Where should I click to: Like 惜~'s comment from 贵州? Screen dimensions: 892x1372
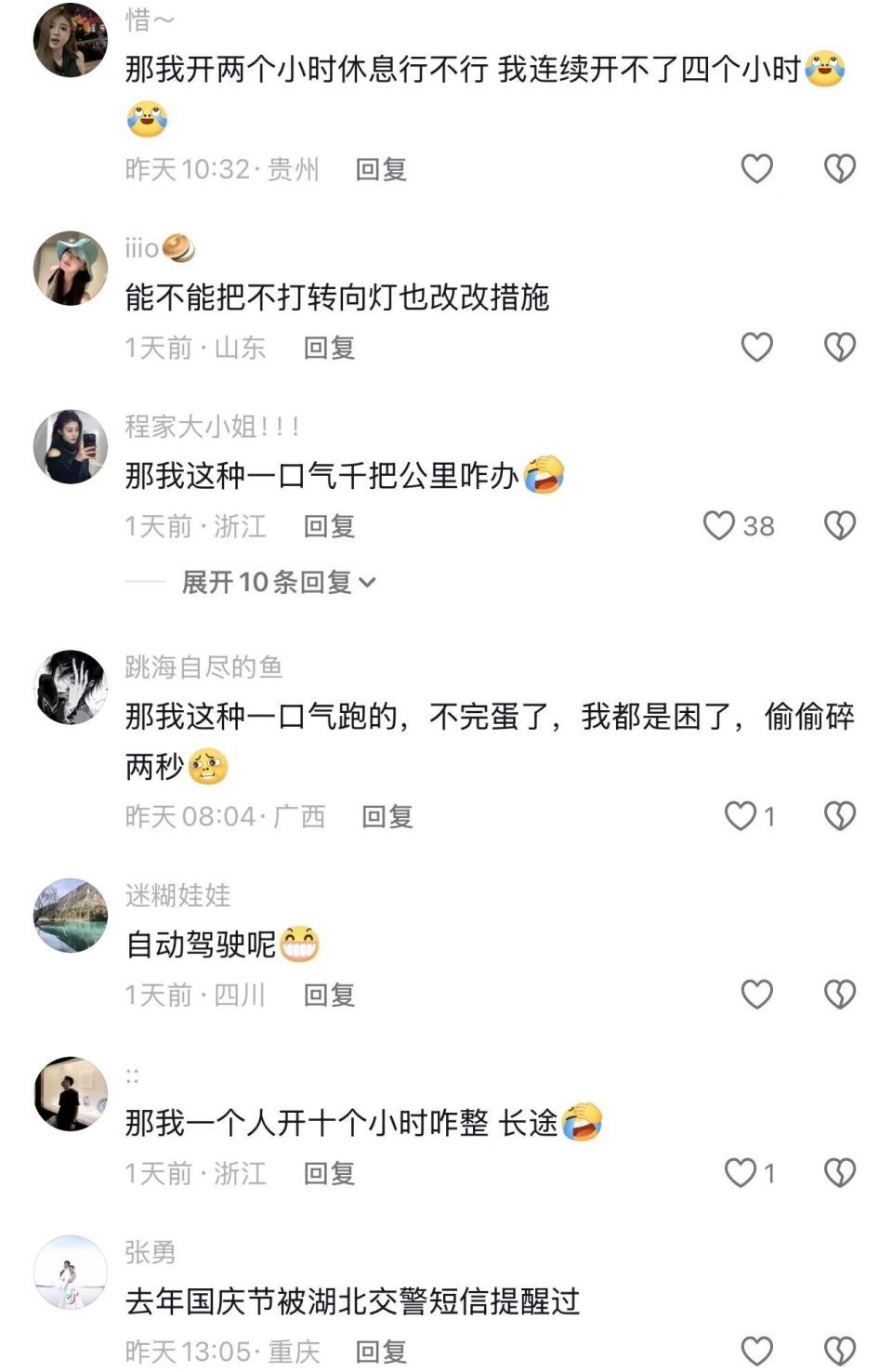pos(756,168)
